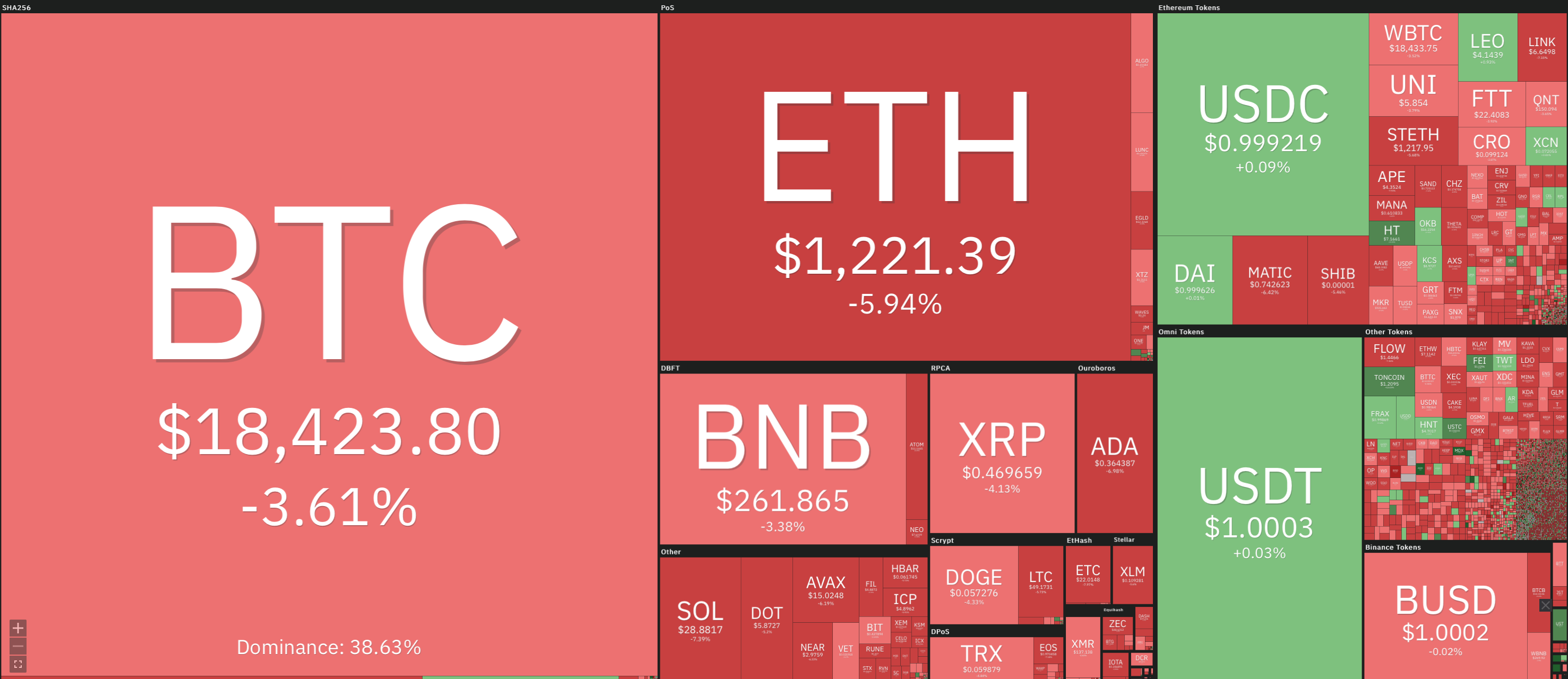Open the DOGE tile

click(973, 585)
